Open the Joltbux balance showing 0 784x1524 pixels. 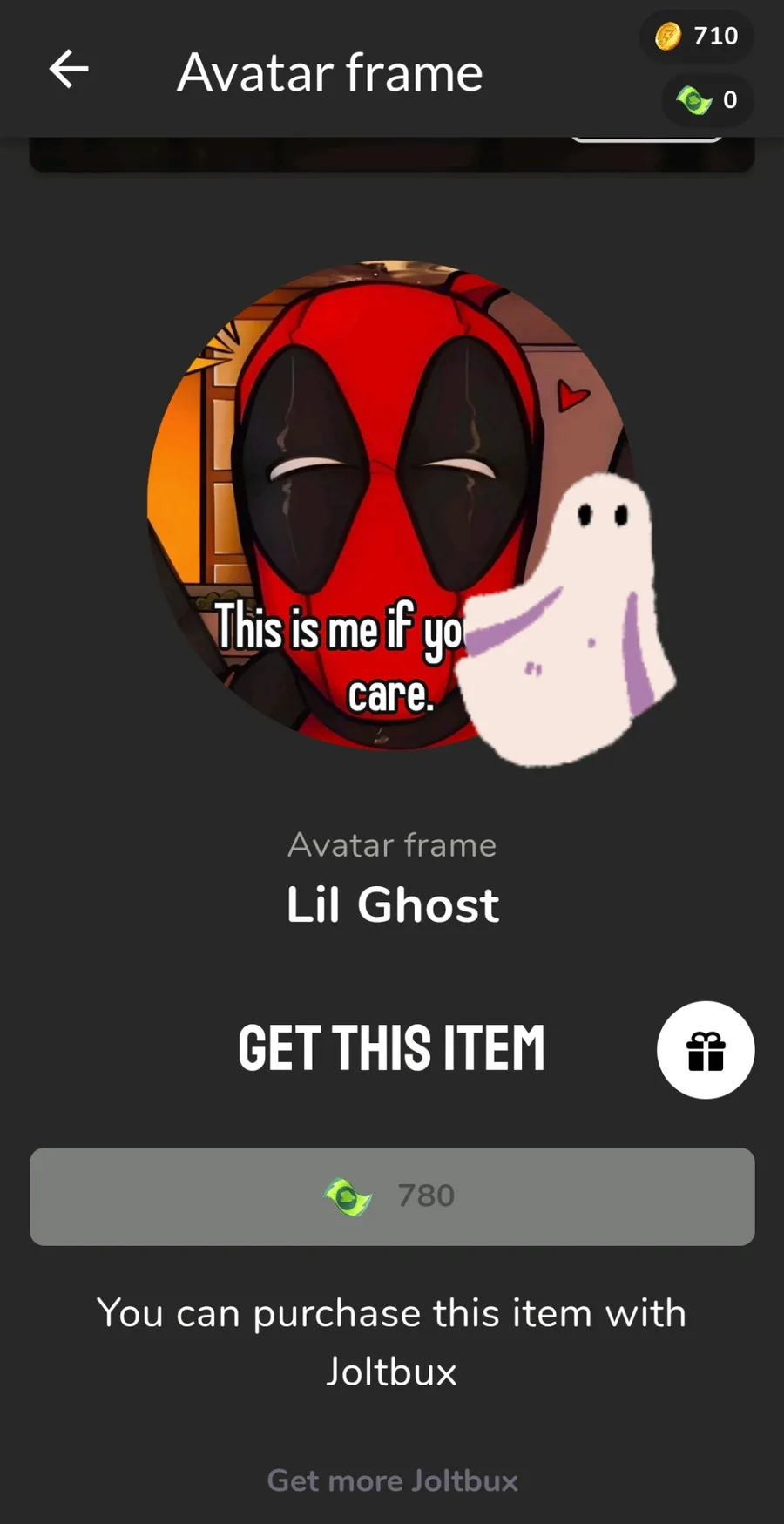click(x=707, y=100)
